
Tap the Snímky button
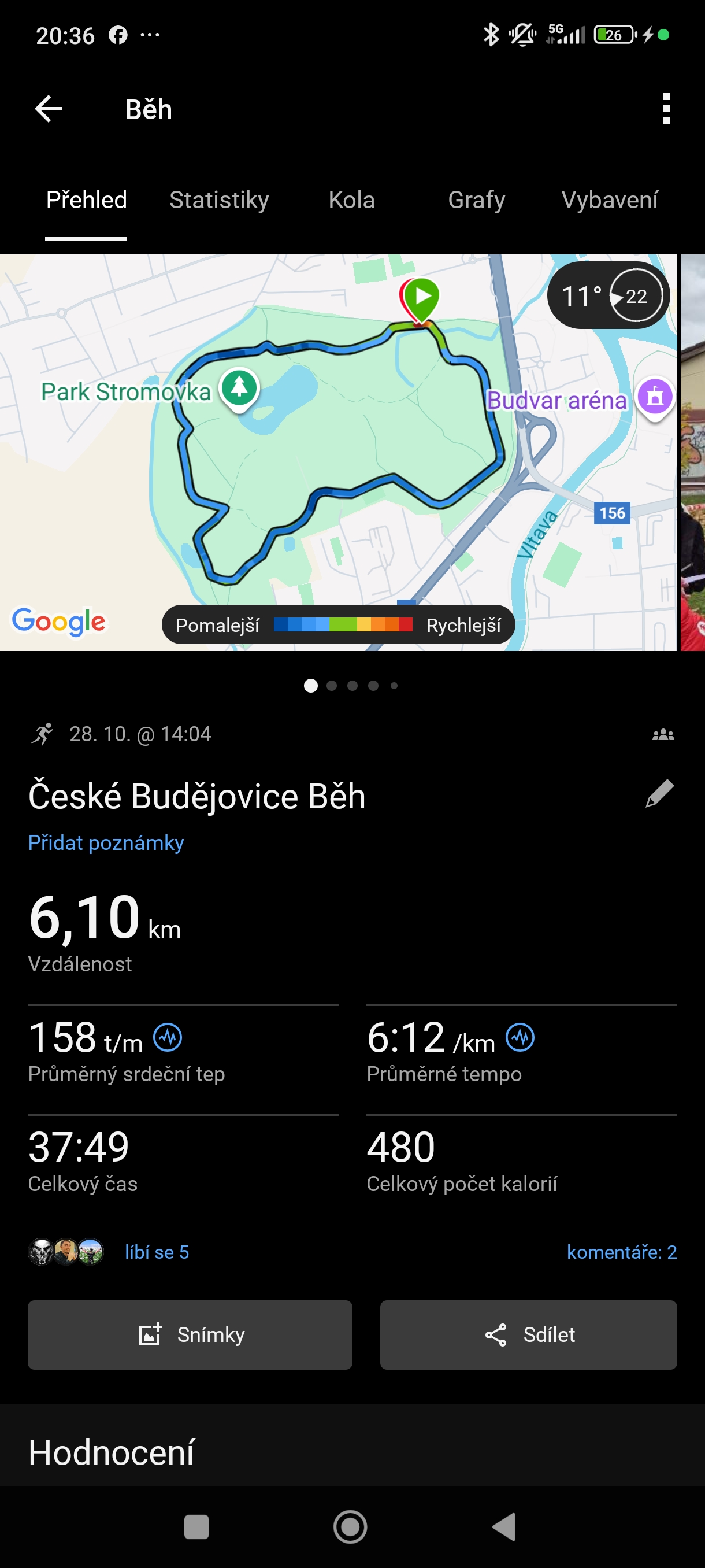click(x=190, y=1335)
